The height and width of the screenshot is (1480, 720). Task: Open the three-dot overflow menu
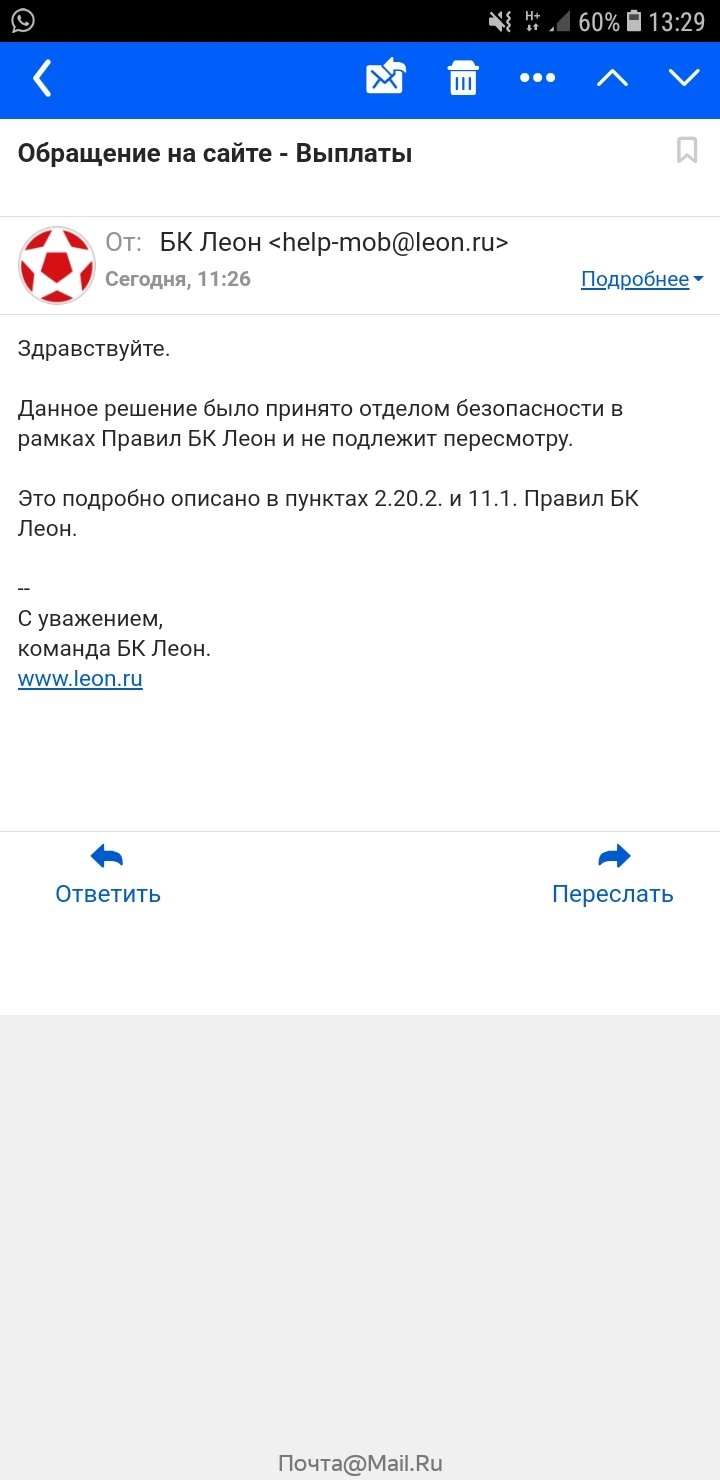537,78
